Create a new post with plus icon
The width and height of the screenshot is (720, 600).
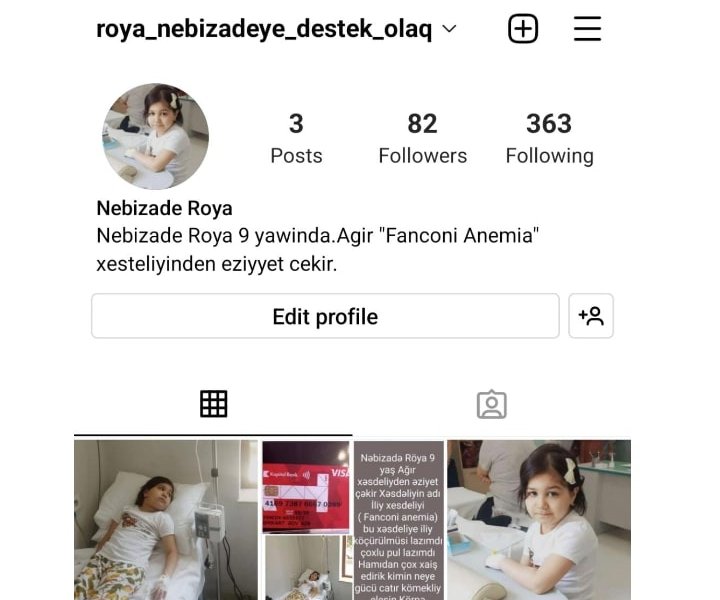[523, 29]
